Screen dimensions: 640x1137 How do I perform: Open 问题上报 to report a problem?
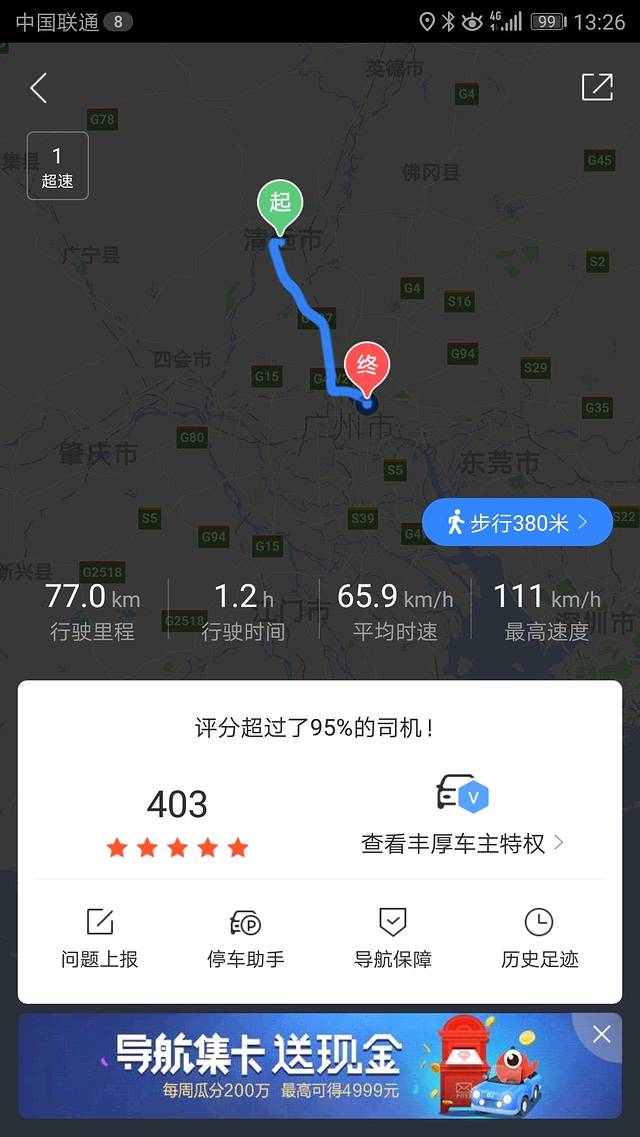(x=100, y=938)
